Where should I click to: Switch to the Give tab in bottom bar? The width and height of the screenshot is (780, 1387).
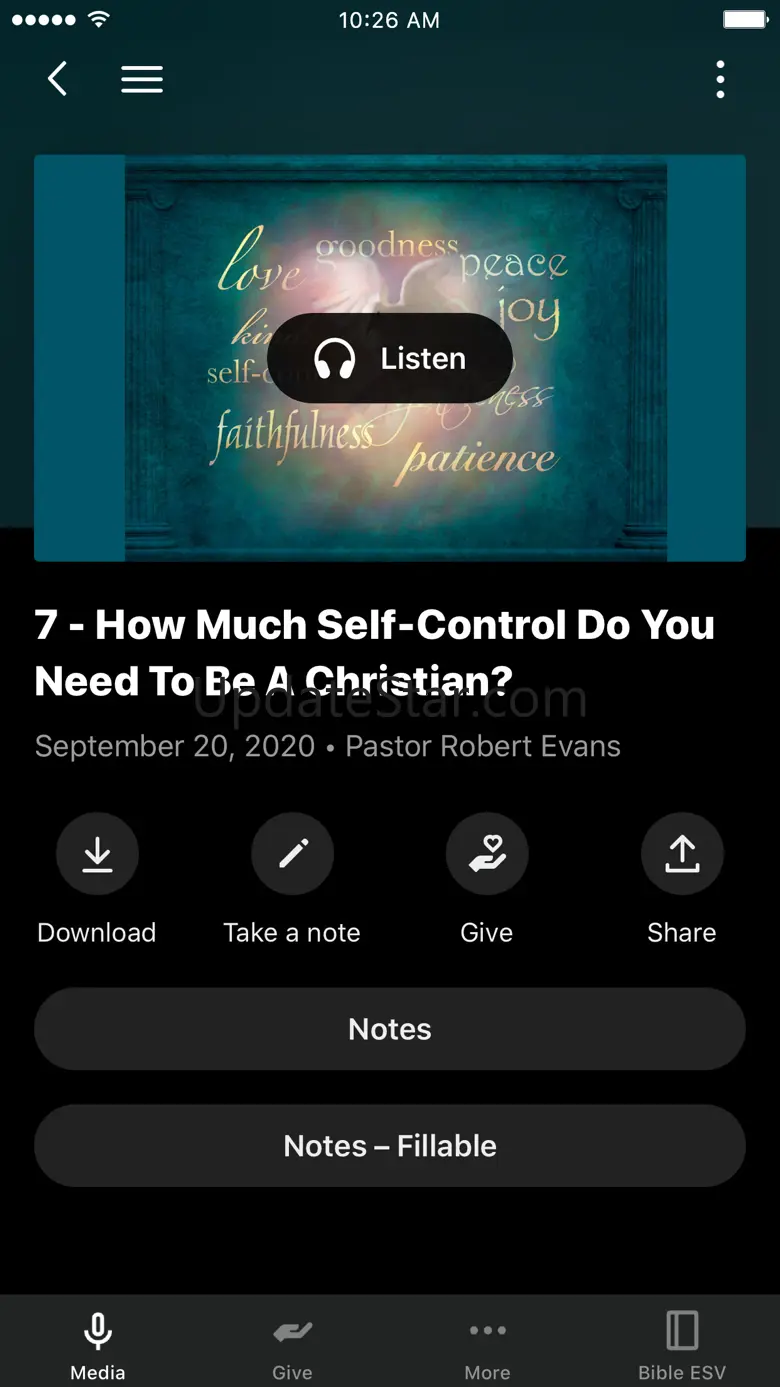click(x=292, y=1343)
